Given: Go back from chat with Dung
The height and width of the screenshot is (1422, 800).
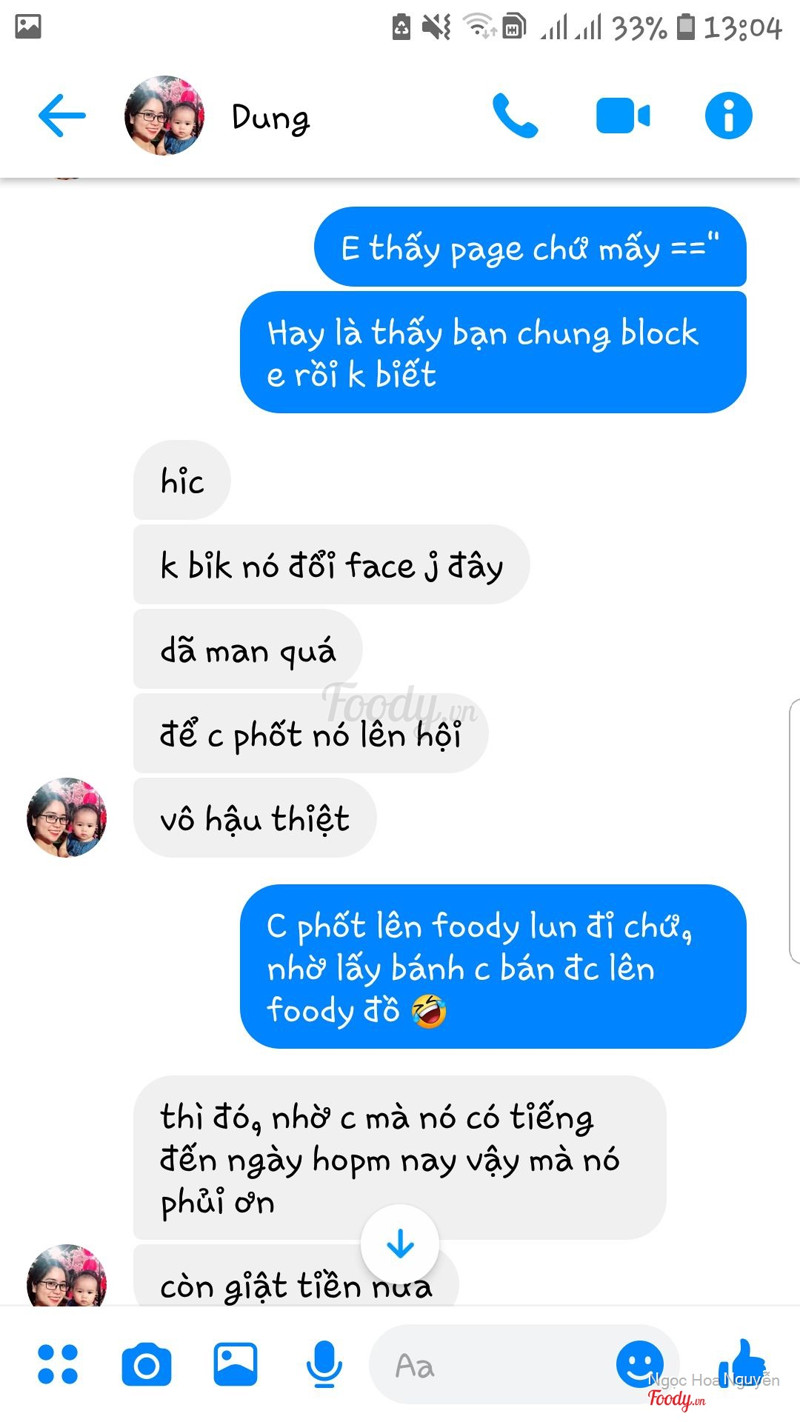Looking at the screenshot, I should click(x=62, y=117).
